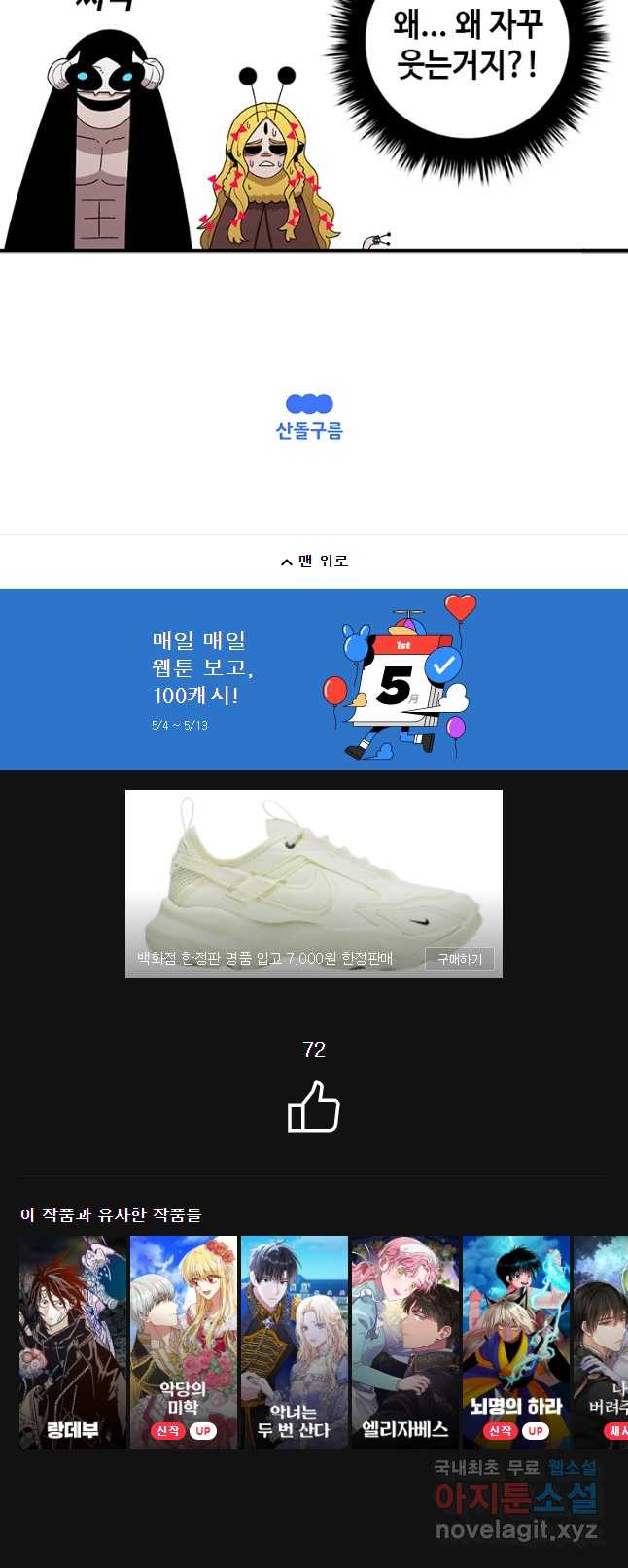The image size is (628, 1568).
Task: Open the 랑데부 webtoon
Action: 73,1342
